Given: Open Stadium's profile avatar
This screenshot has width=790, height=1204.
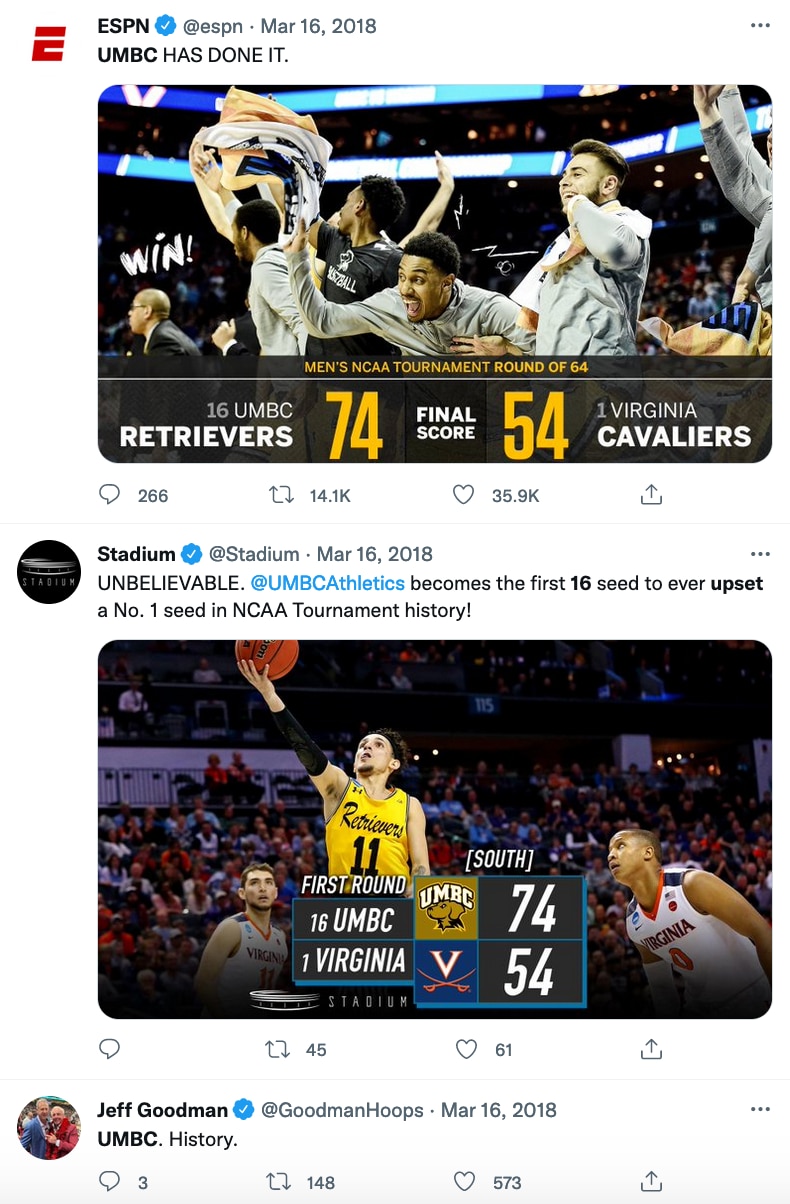Looking at the screenshot, I should [49, 572].
